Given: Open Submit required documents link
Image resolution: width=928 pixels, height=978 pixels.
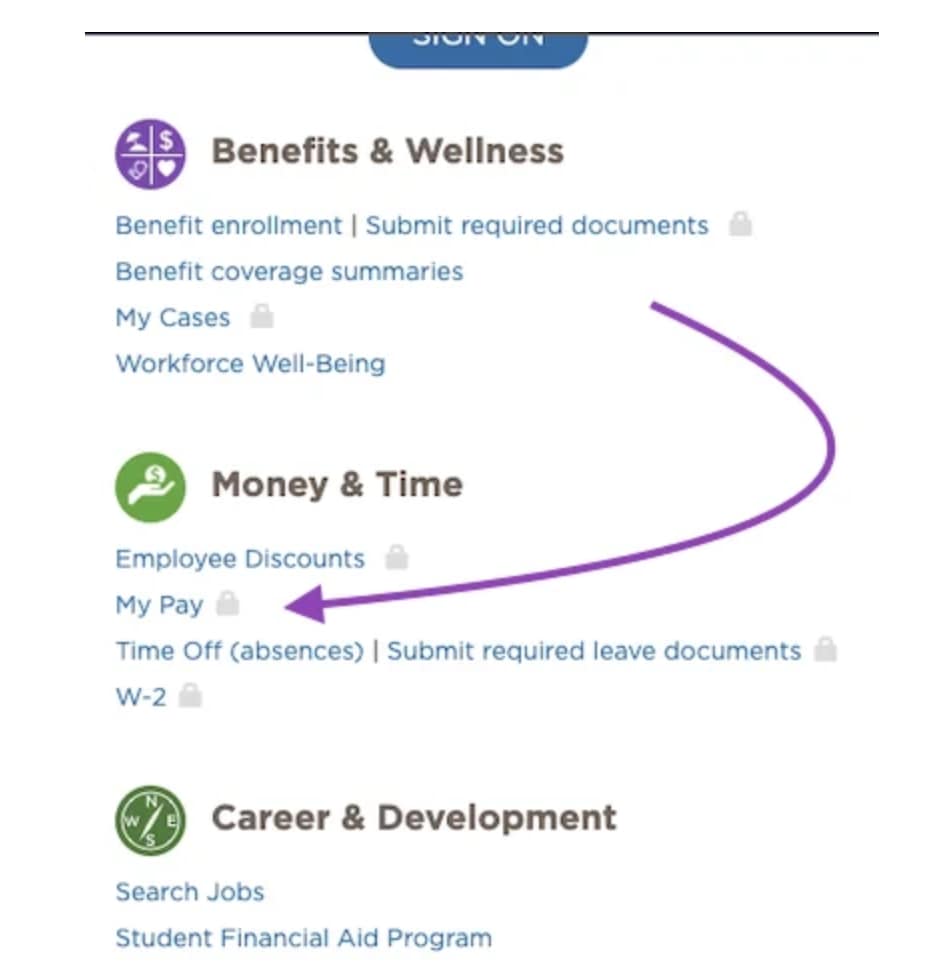Looking at the screenshot, I should coord(536,226).
